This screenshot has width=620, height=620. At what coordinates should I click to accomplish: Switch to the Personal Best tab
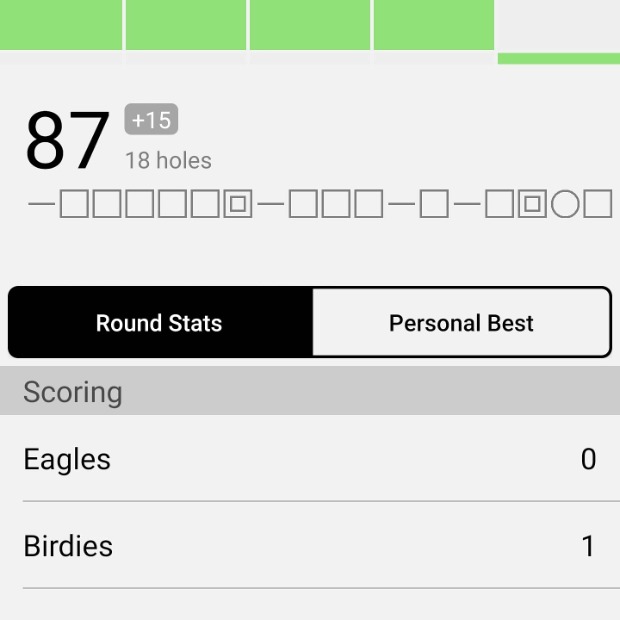(461, 323)
